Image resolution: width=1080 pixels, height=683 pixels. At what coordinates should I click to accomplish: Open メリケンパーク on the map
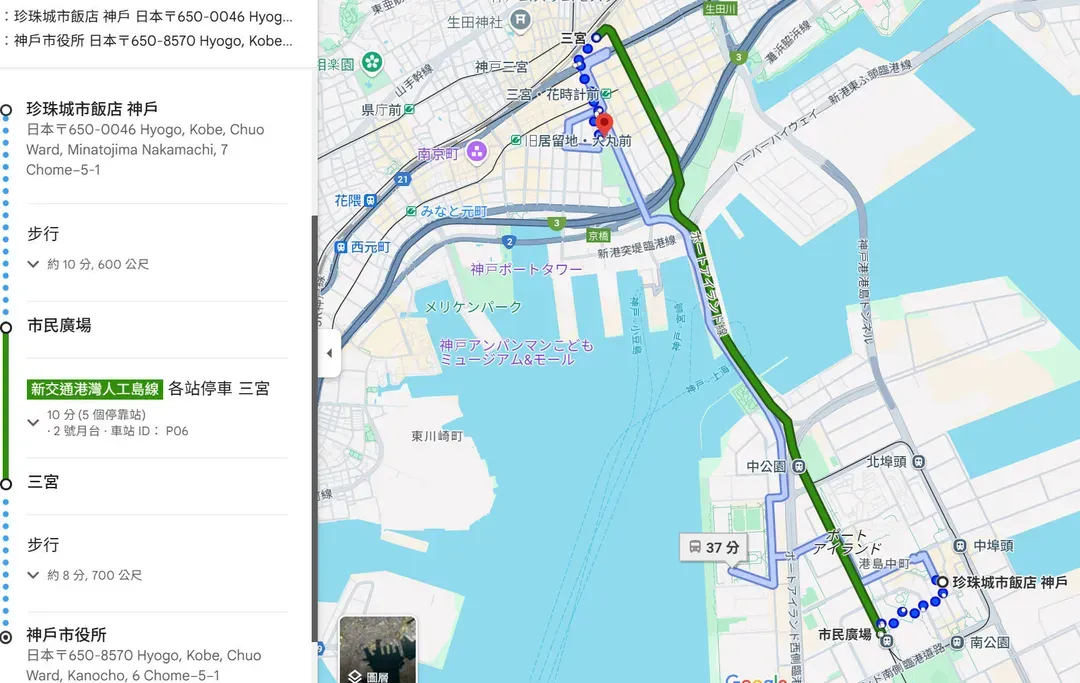tap(473, 306)
